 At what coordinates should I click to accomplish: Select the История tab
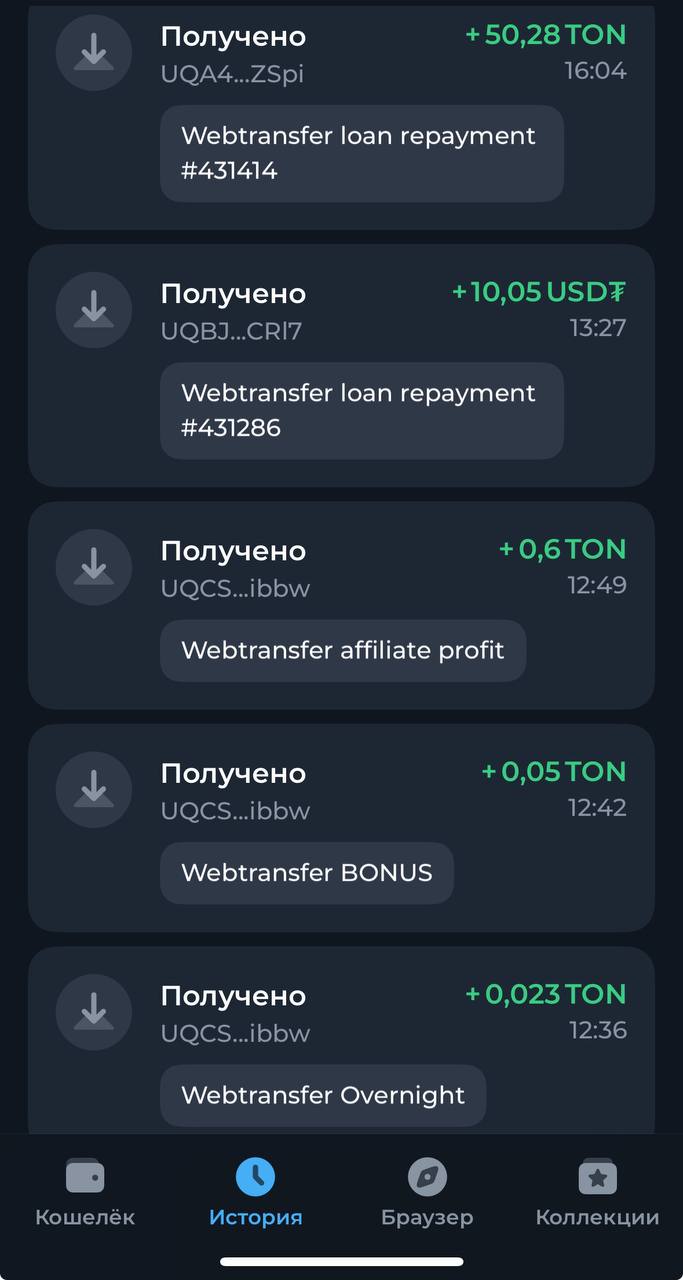point(255,1193)
